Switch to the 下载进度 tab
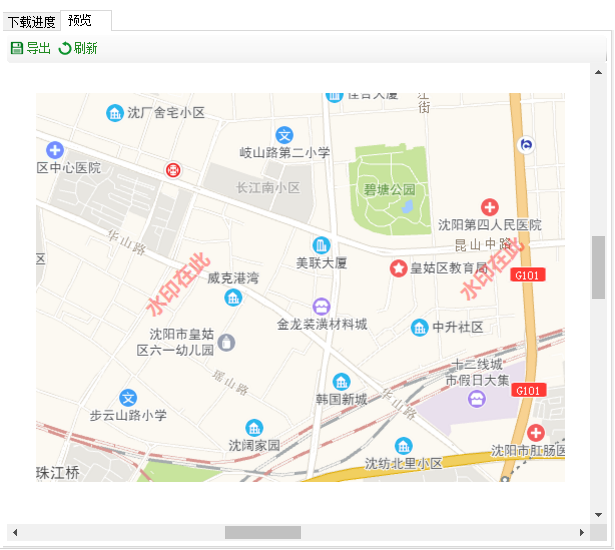Image resolution: width=615 pixels, height=550 pixels. point(31,21)
